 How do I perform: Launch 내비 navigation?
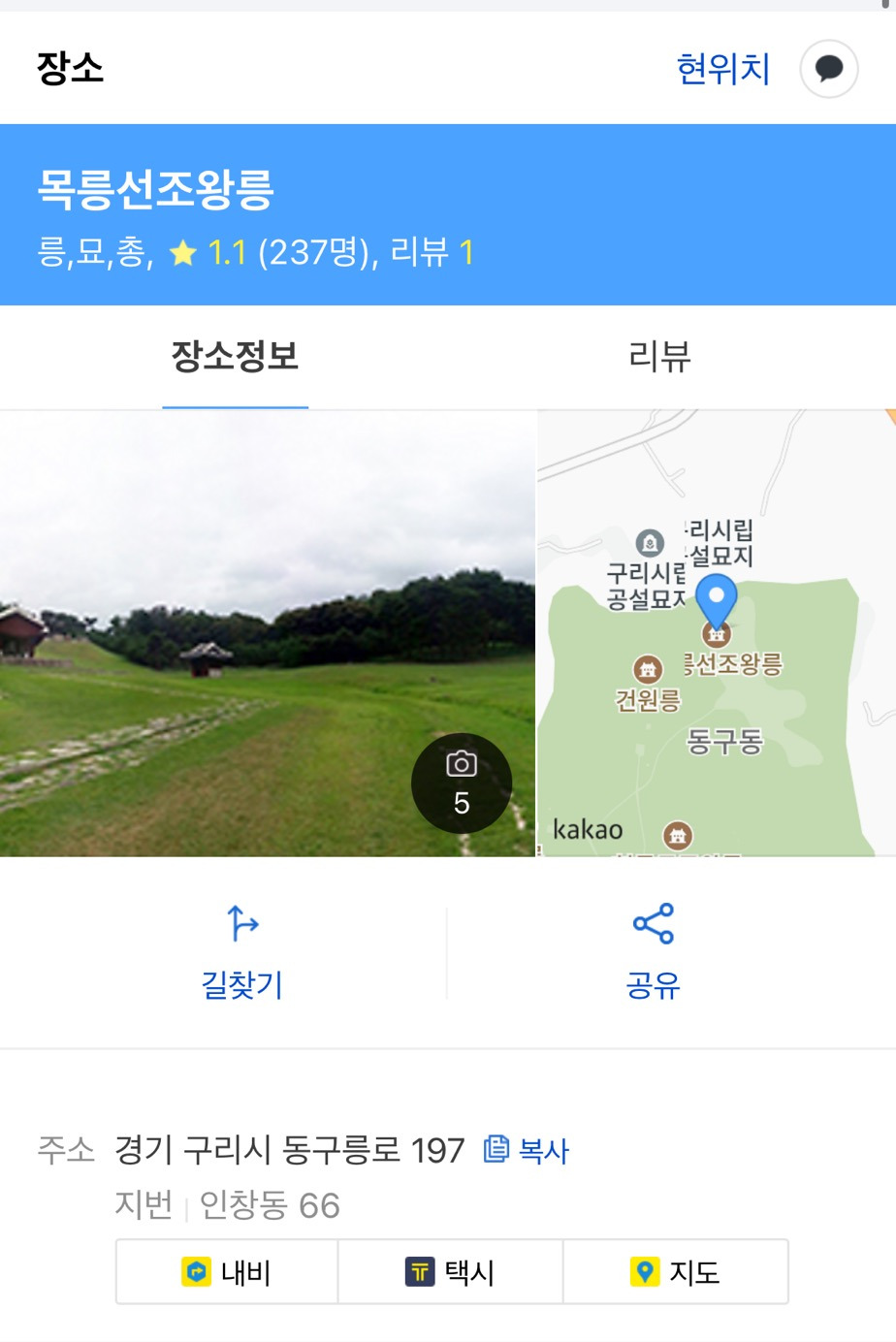click(x=227, y=1271)
